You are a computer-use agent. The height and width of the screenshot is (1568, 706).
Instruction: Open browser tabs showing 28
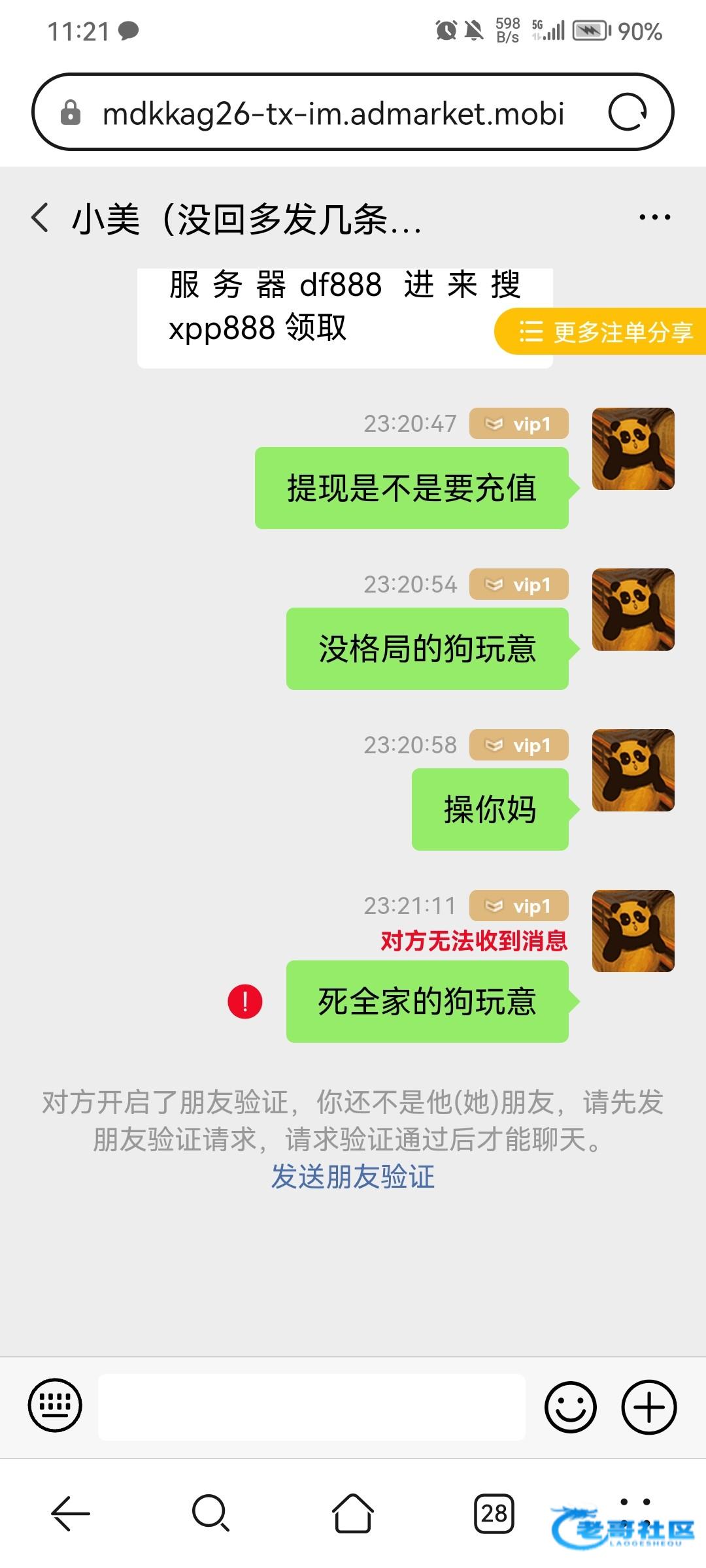tap(494, 1513)
